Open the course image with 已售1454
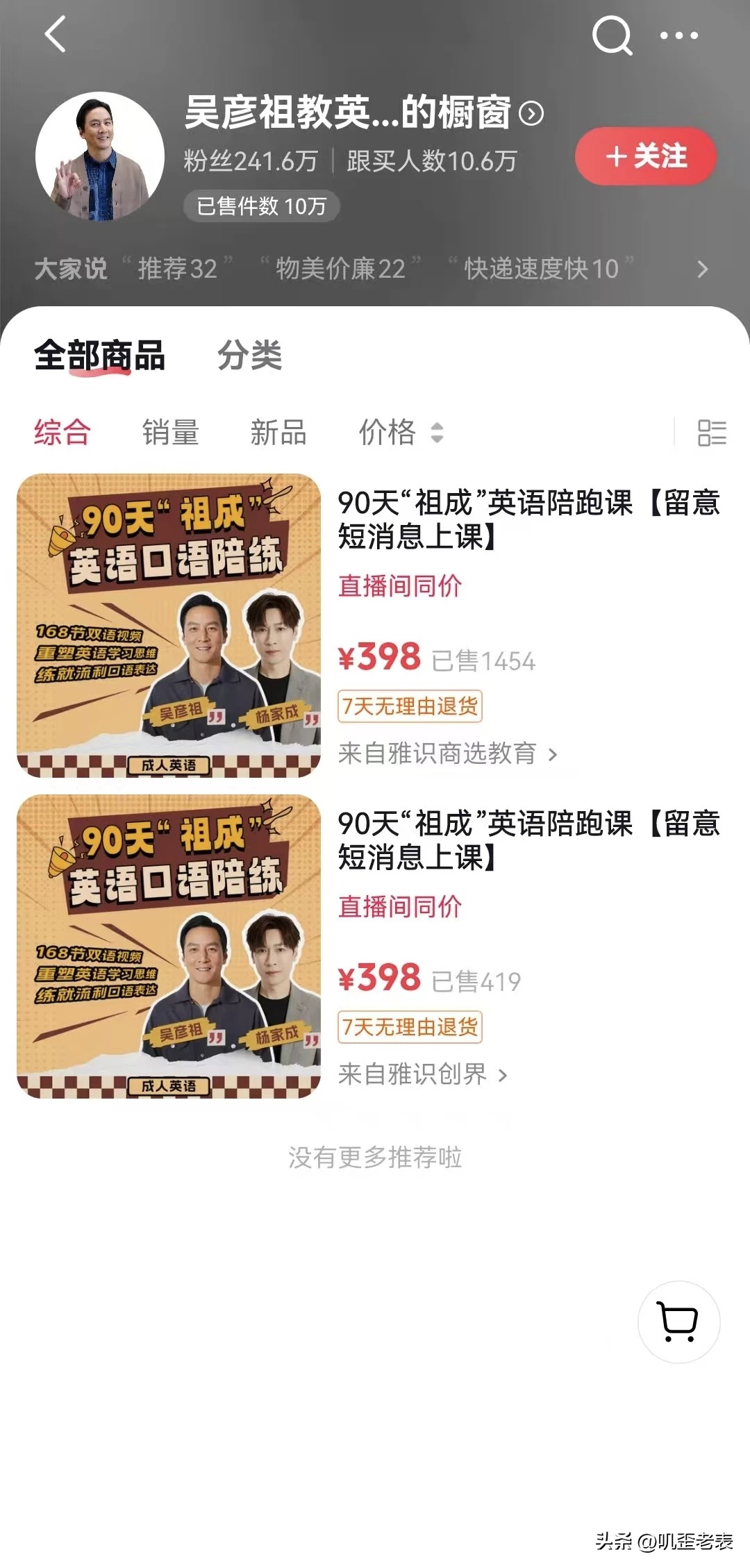The image size is (750, 1568). [x=169, y=625]
